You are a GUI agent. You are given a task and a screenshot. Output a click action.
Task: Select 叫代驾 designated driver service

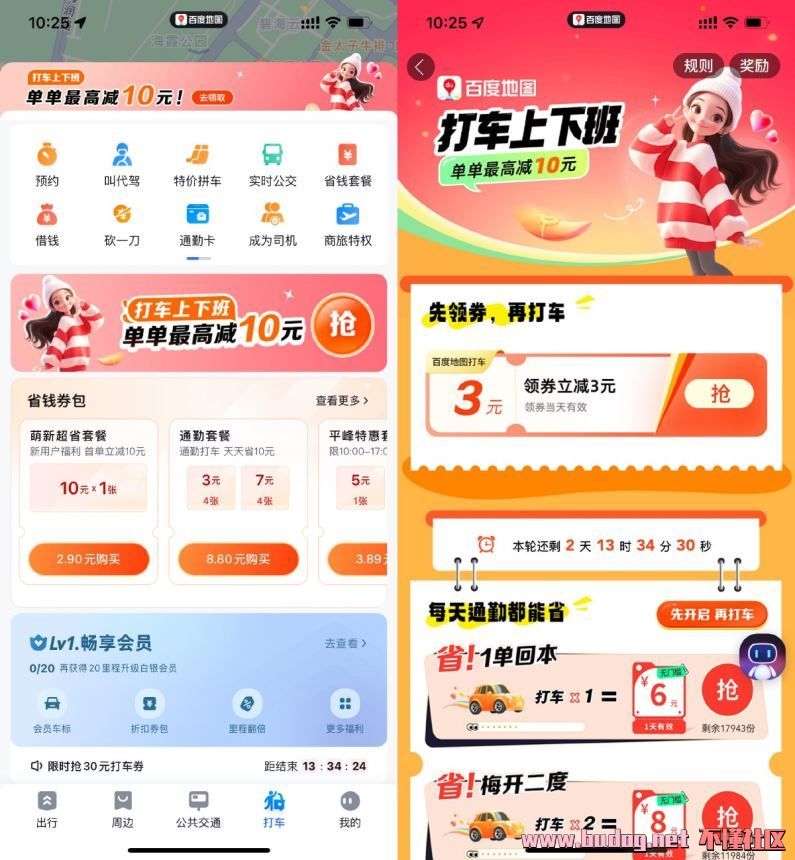[x=122, y=165]
